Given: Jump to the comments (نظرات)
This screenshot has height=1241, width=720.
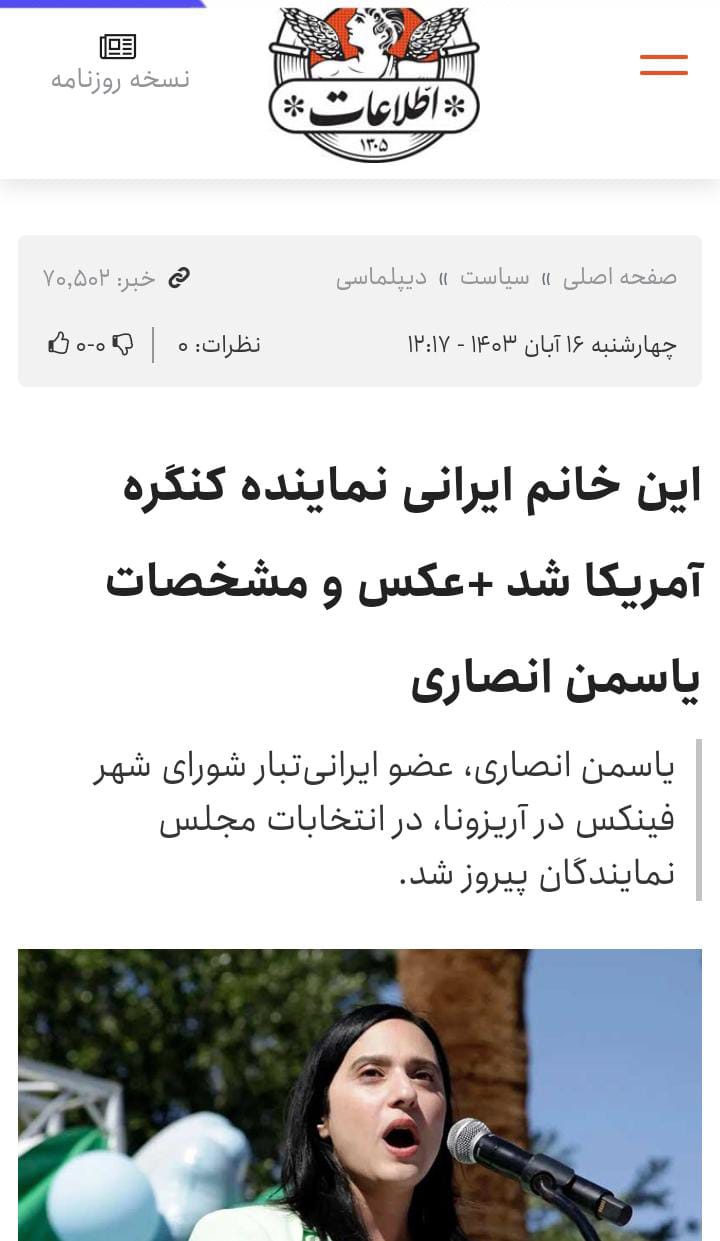Looking at the screenshot, I should coord(219,345).
